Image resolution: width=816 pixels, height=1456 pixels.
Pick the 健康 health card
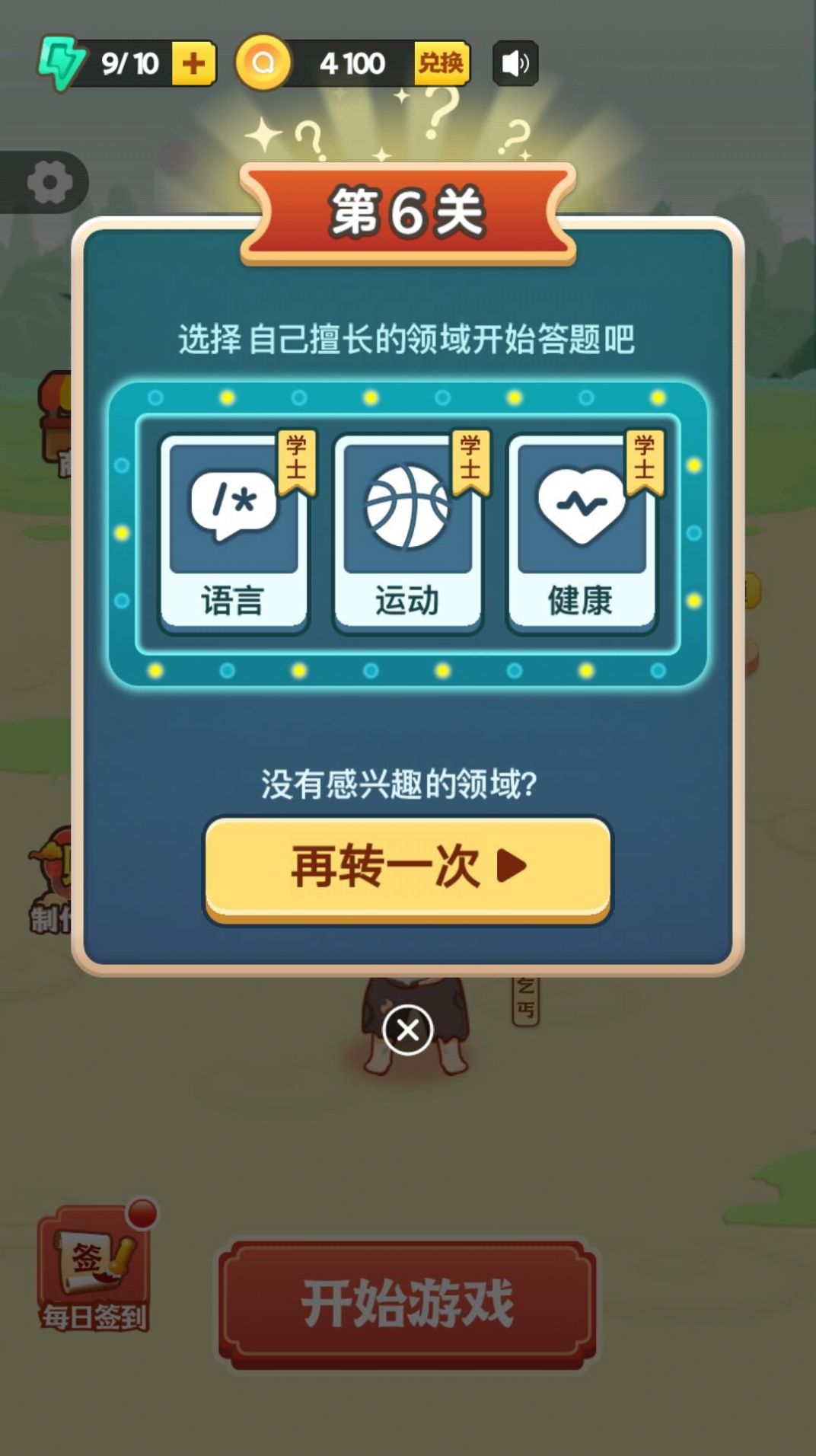point(582,533)
